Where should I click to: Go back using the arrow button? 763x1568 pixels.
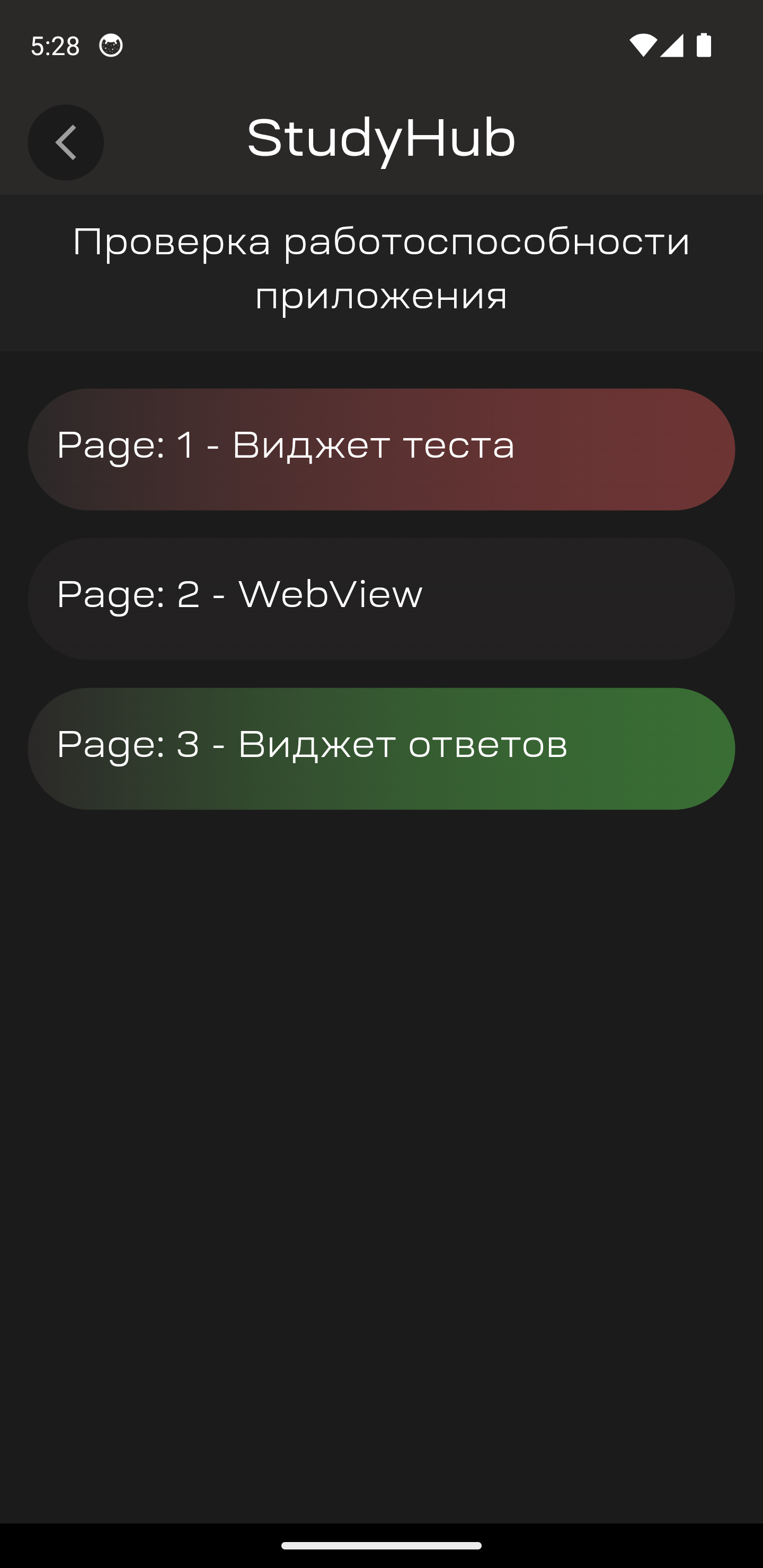pos(66,142)
